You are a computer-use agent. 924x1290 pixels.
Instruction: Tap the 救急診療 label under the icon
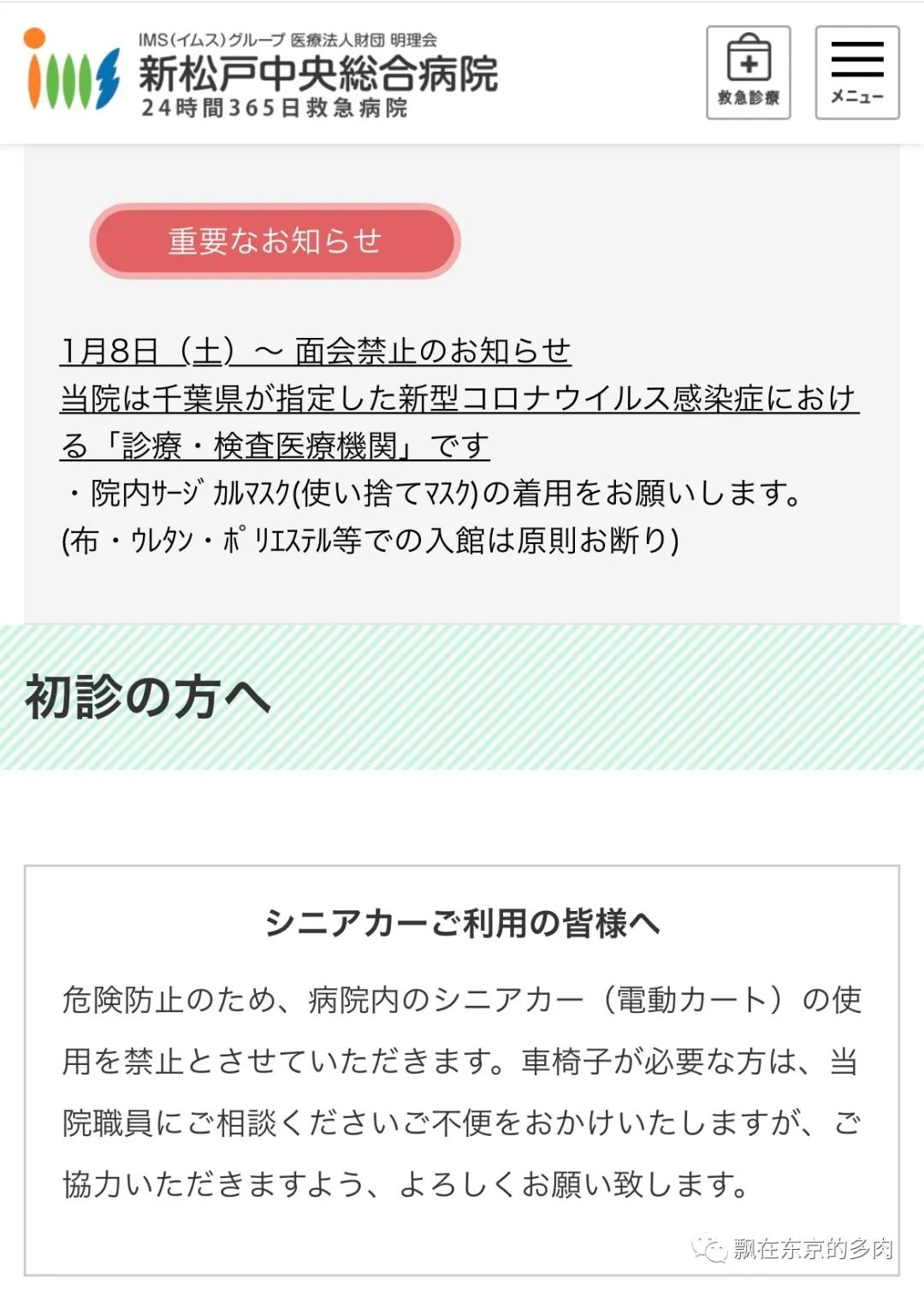[748, 98]
